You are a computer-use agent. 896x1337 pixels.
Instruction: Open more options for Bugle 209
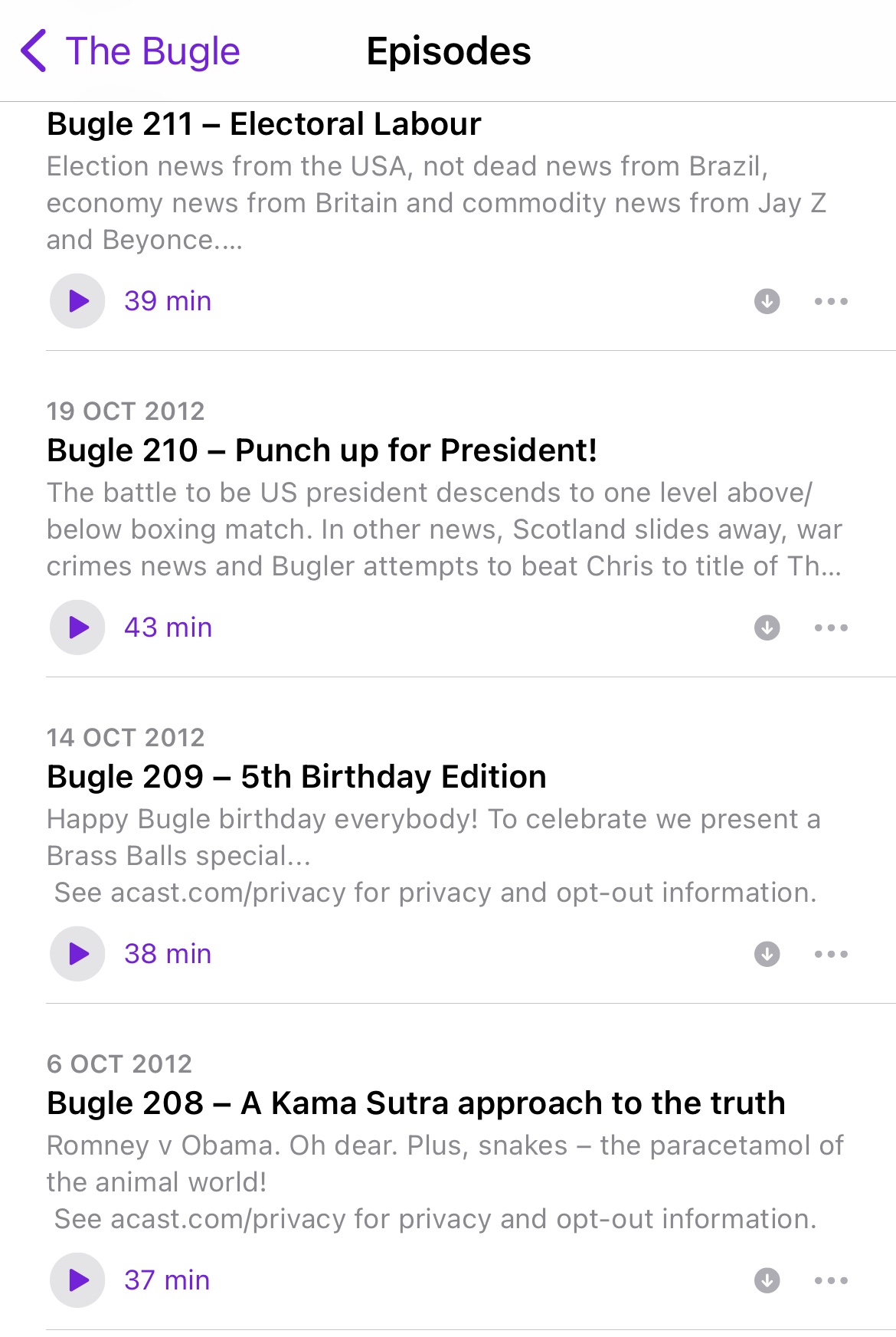832,954
